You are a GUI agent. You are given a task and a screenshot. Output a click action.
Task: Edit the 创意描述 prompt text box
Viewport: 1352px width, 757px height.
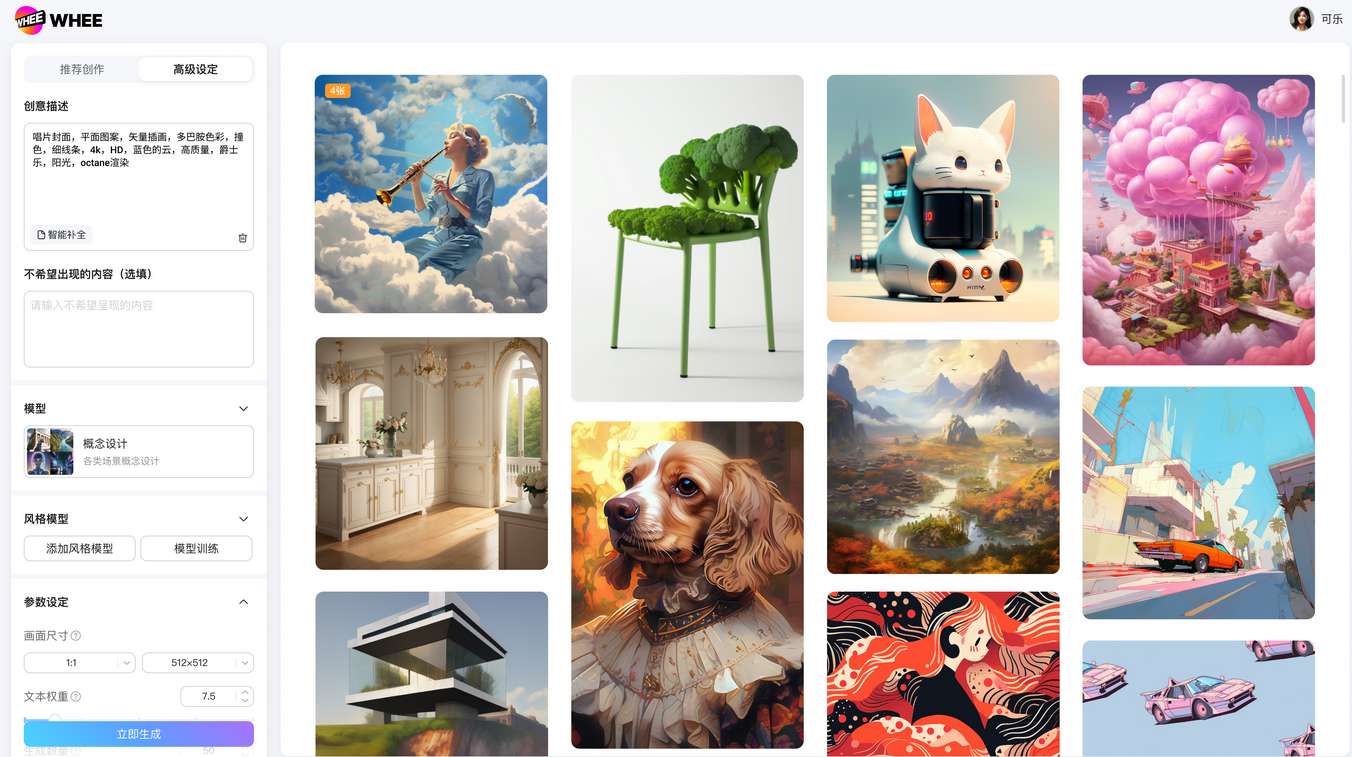[x=138, y=175]
